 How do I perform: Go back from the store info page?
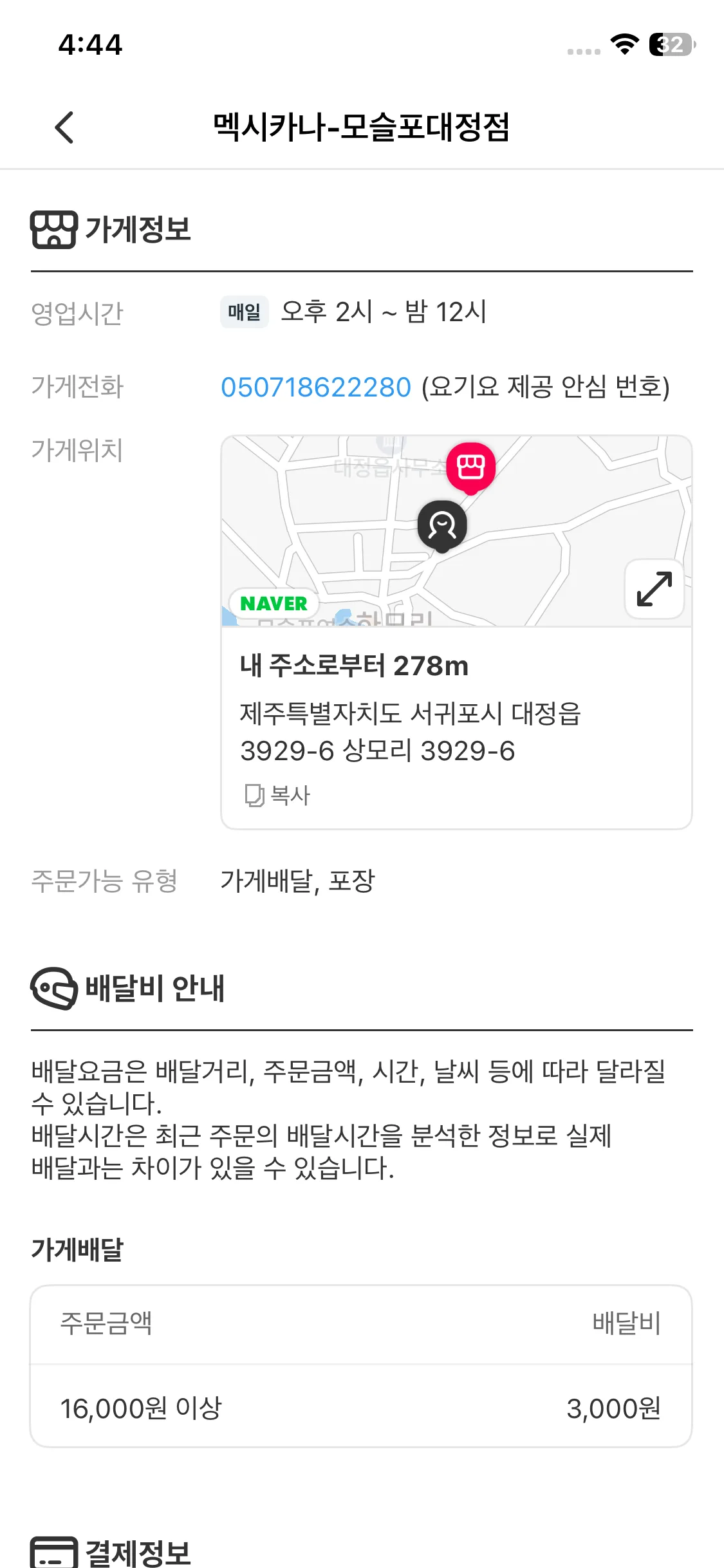[64, 127]
